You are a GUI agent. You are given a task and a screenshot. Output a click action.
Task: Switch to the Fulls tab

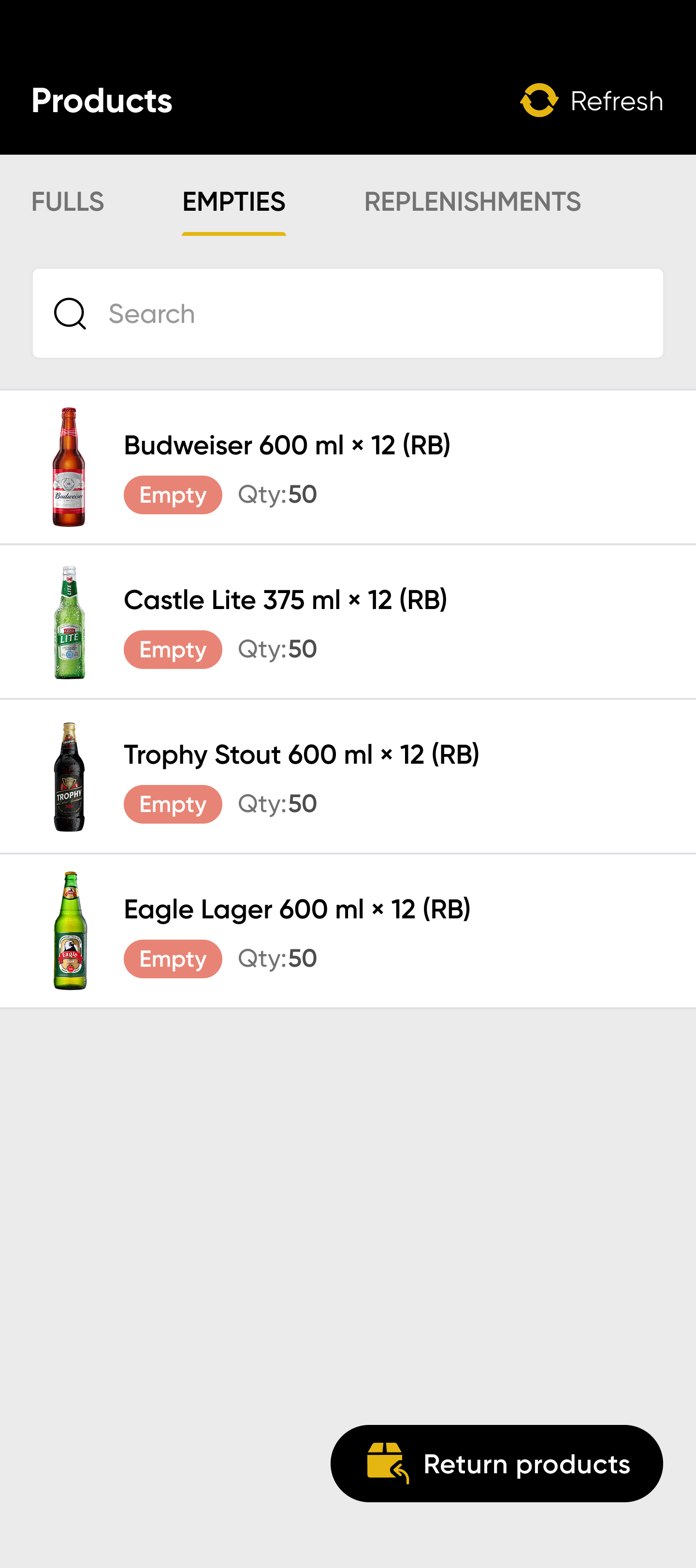(68, 202)
